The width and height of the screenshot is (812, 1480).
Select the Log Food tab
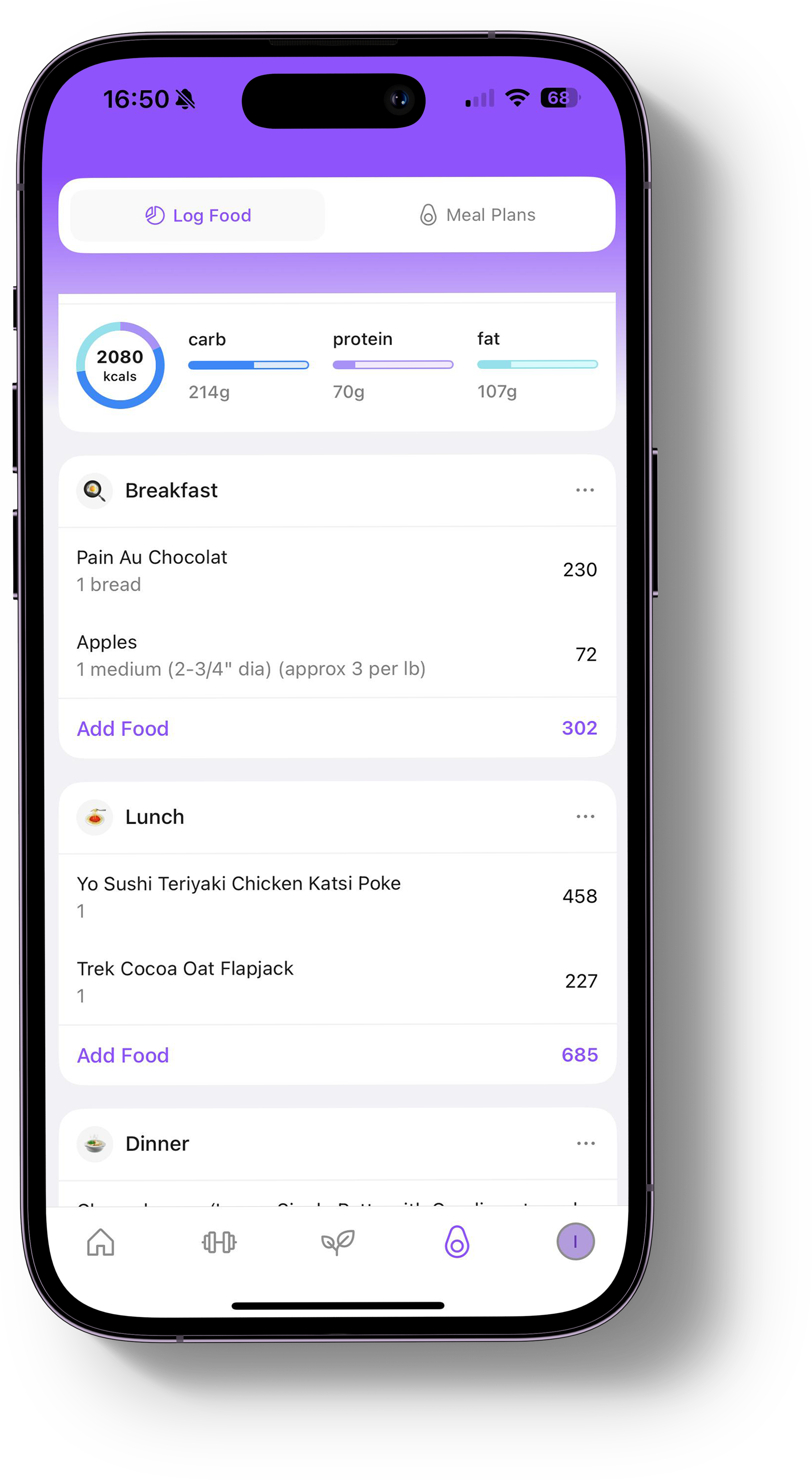(197, 215)
